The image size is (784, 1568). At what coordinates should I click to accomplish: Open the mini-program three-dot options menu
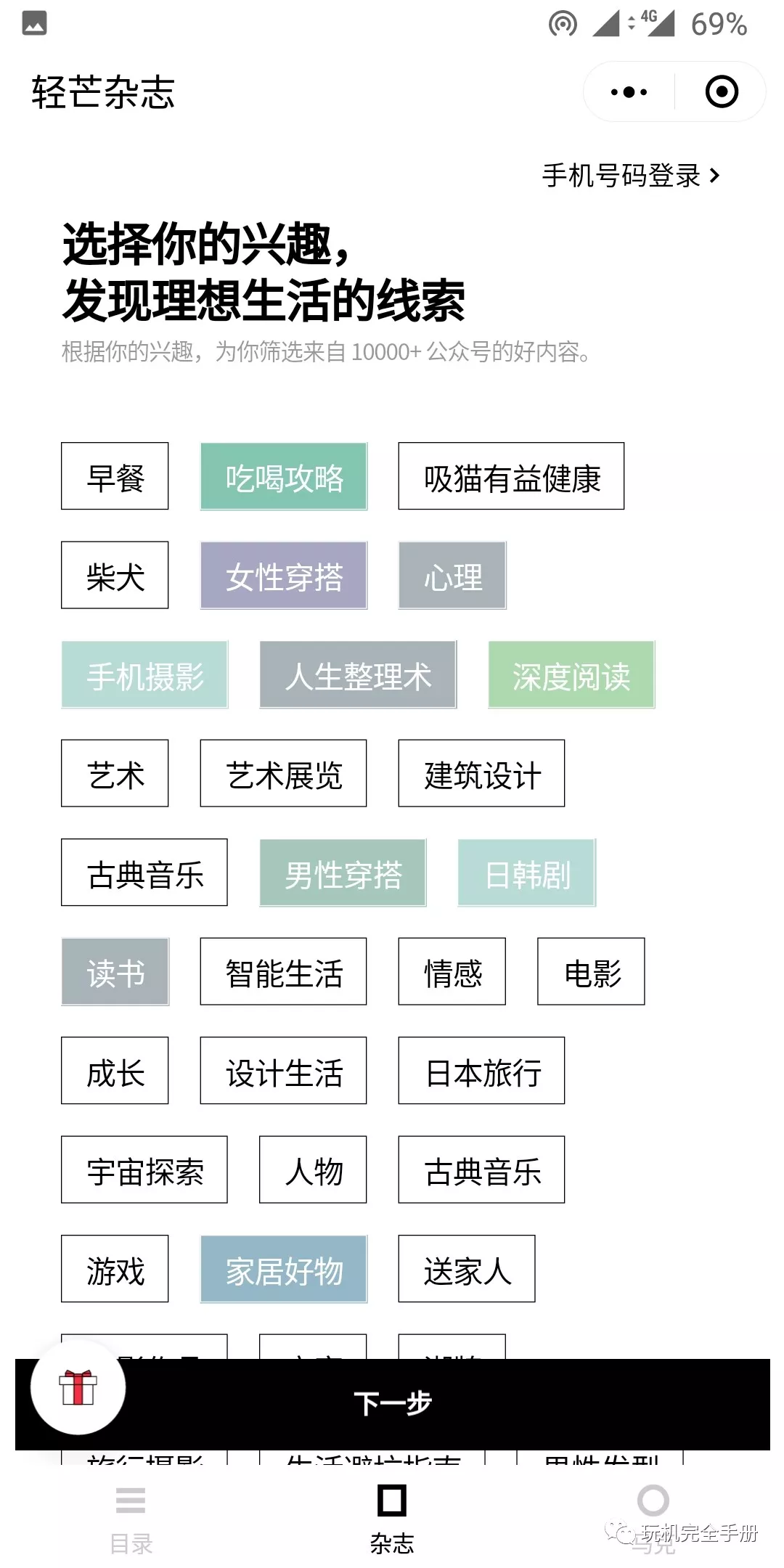pos(629,91)
